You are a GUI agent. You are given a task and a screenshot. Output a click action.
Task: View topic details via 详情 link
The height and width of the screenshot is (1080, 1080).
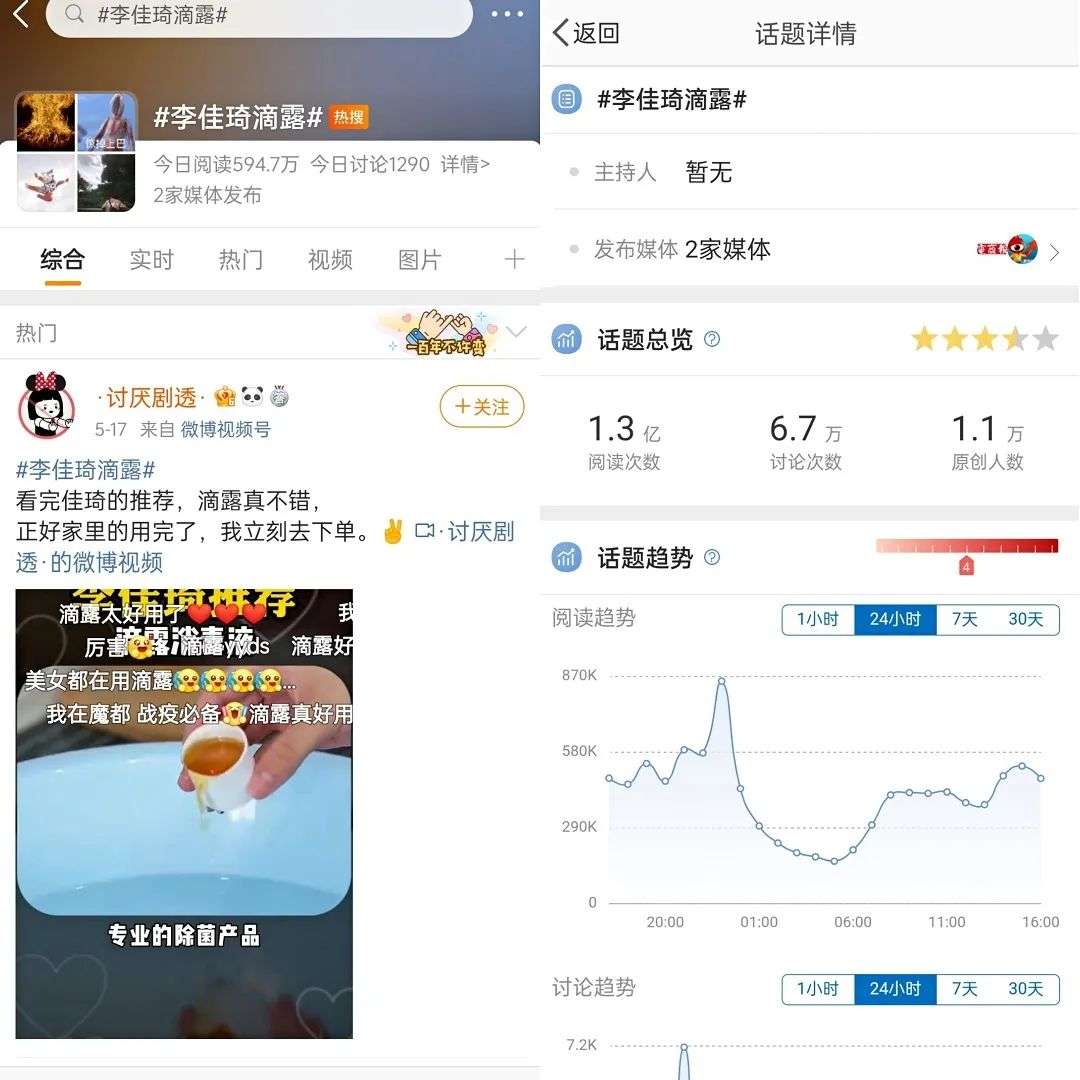tap(465, 165)
